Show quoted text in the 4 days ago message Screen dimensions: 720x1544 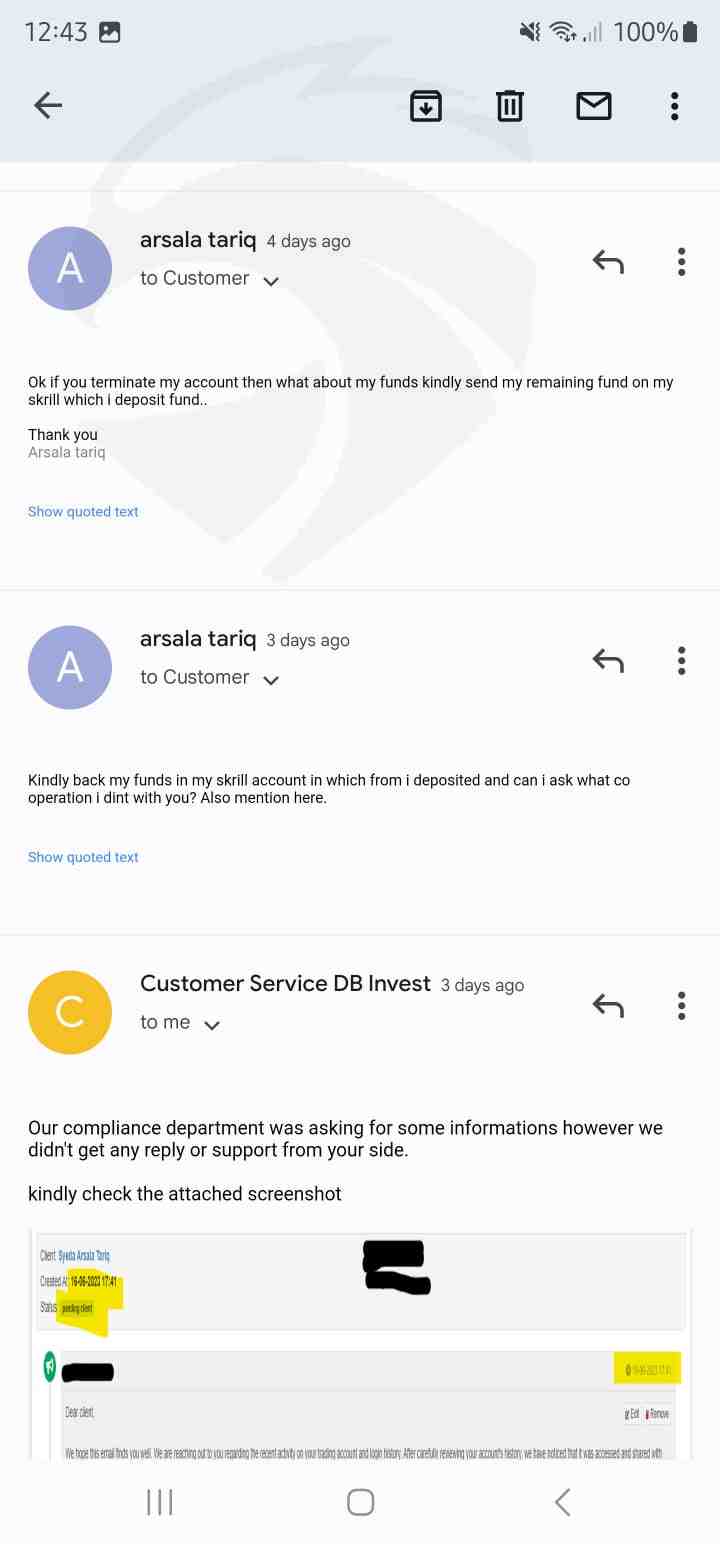83,511
